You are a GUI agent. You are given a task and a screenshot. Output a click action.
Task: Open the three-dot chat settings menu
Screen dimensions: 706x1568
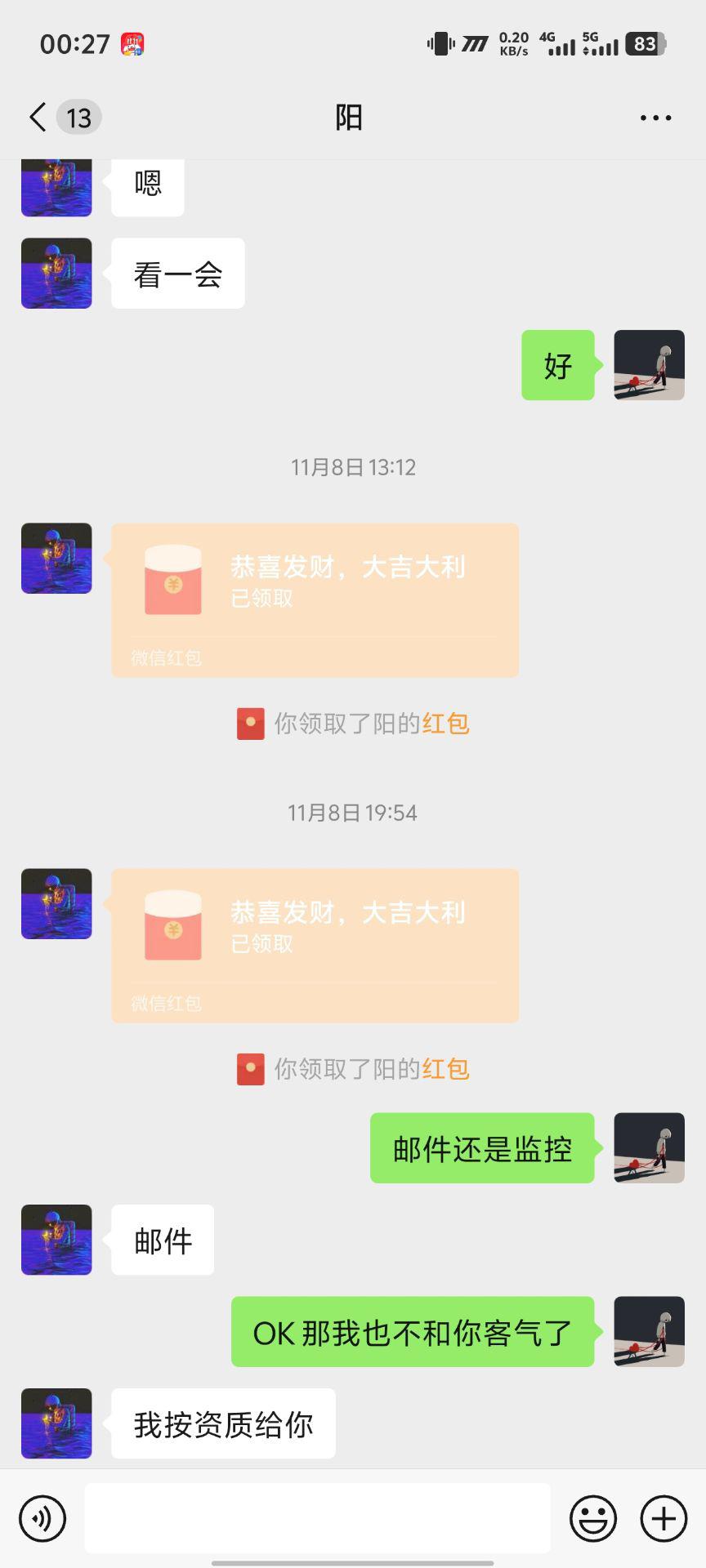pos(655,118)
